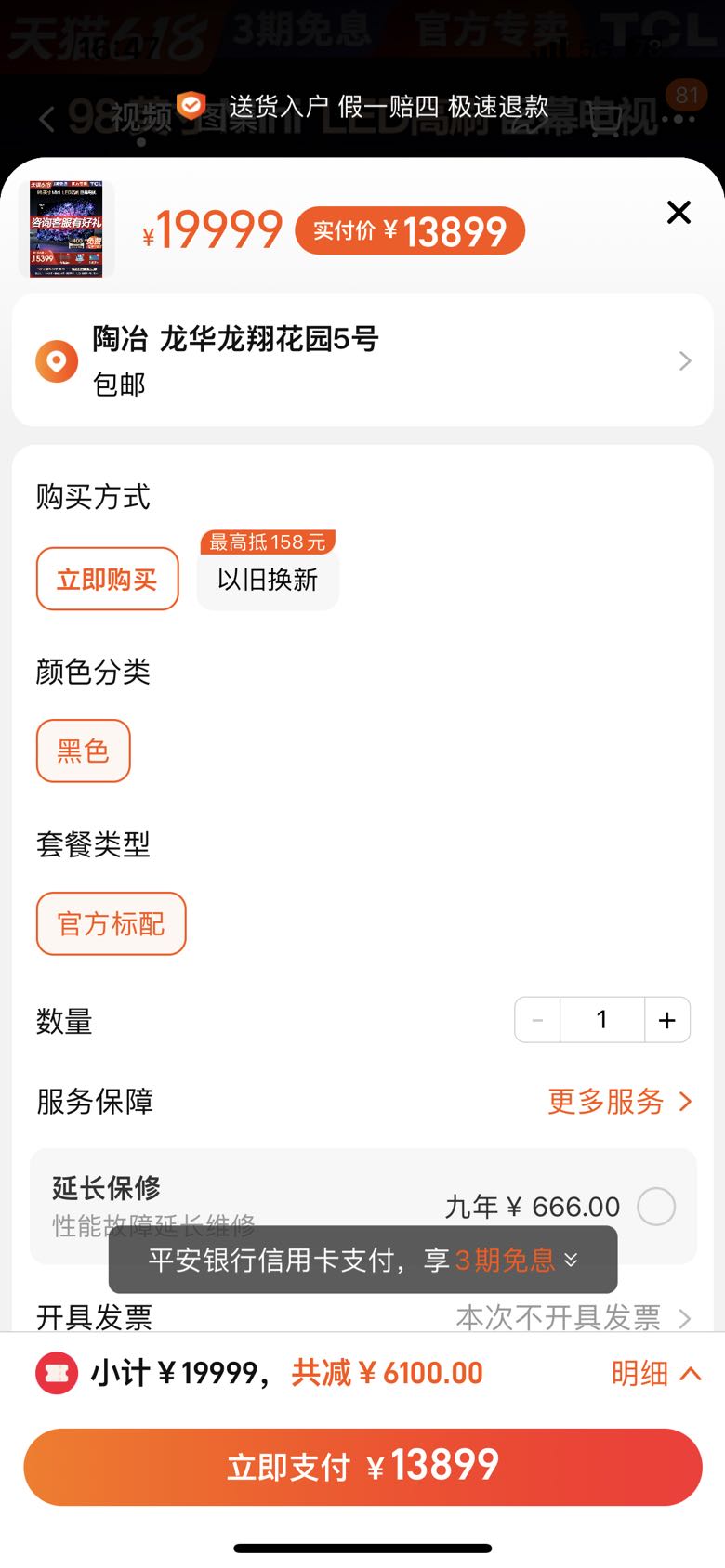
Task: Switch purchase mode to 以旧换新
Action: (x=267, y=579)
